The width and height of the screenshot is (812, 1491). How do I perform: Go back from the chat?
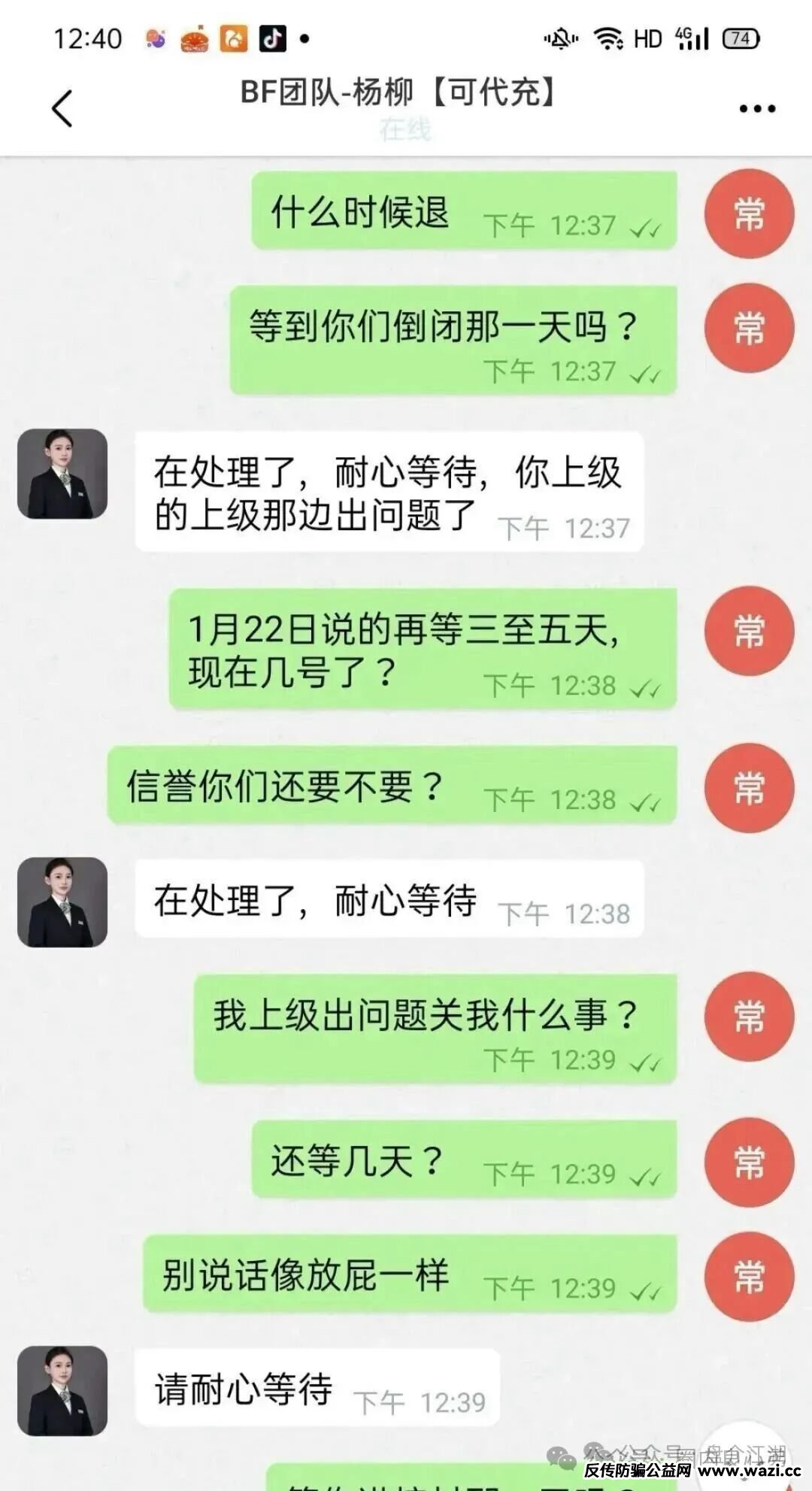(62, 108)
